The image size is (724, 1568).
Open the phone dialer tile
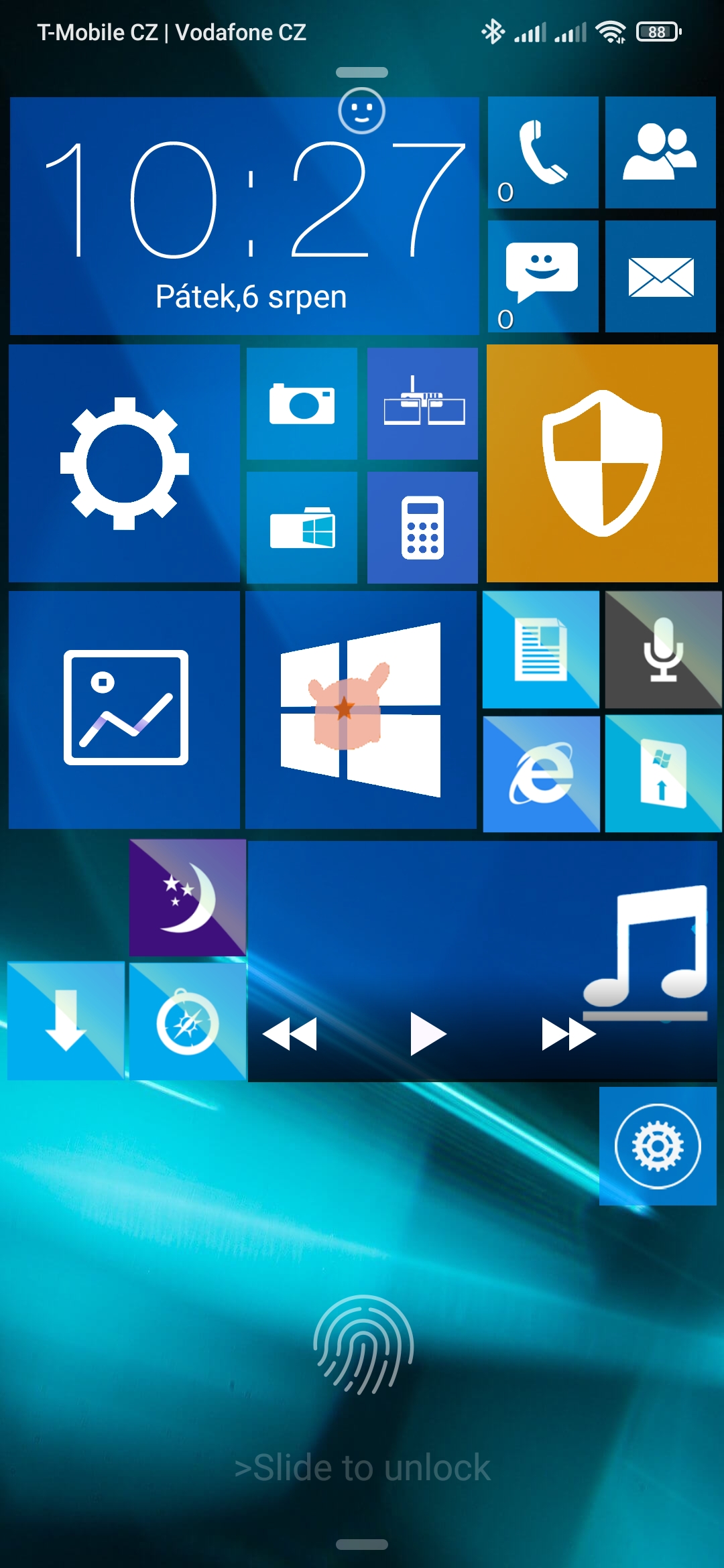543,152
